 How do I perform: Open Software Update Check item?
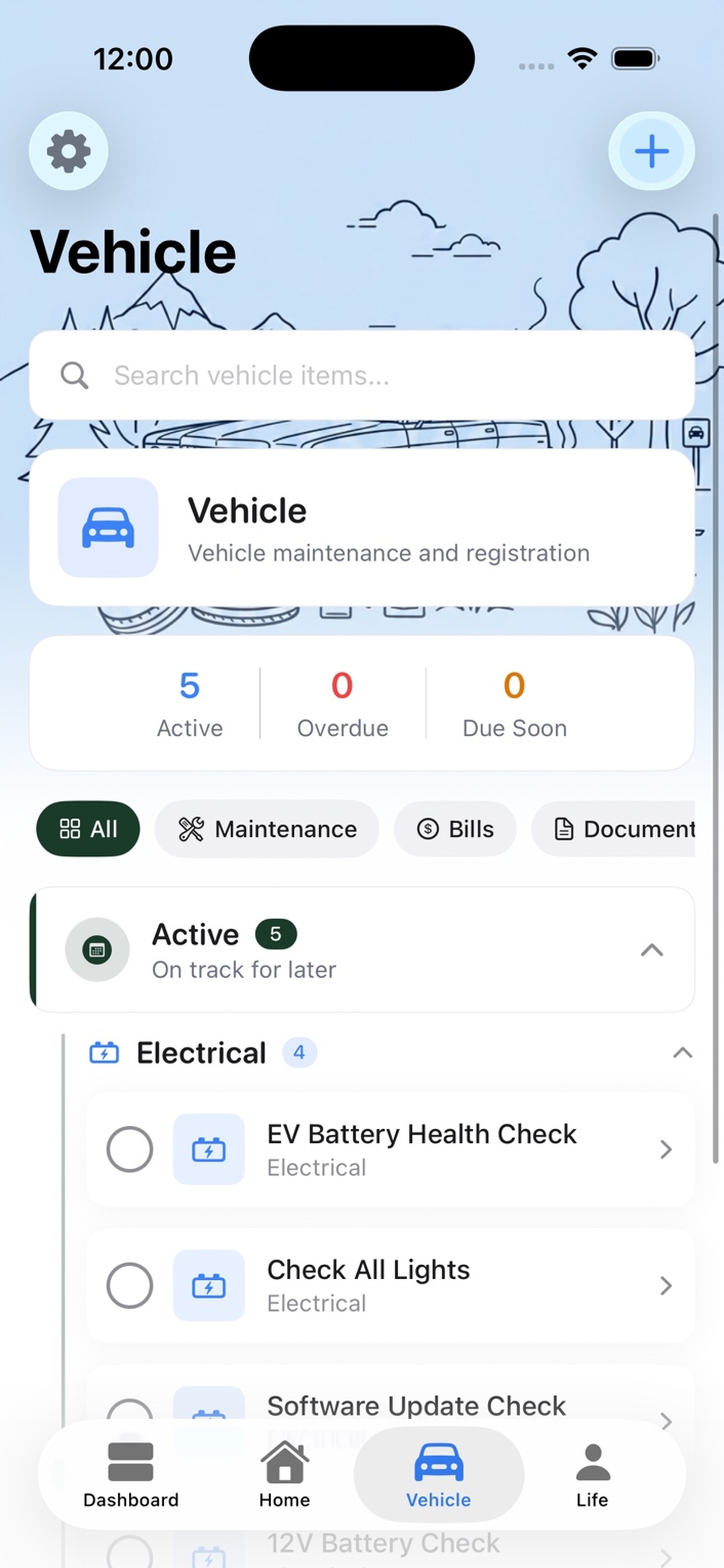[416, 1406]
